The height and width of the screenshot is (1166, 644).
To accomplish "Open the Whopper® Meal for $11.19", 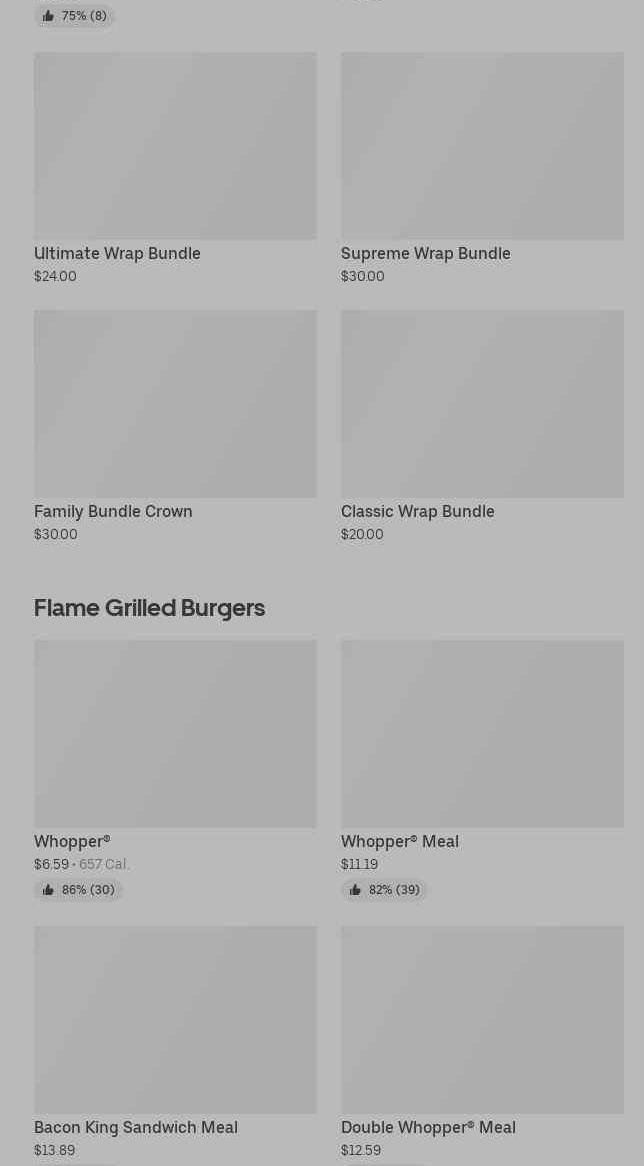I will [x=482, y=770].
